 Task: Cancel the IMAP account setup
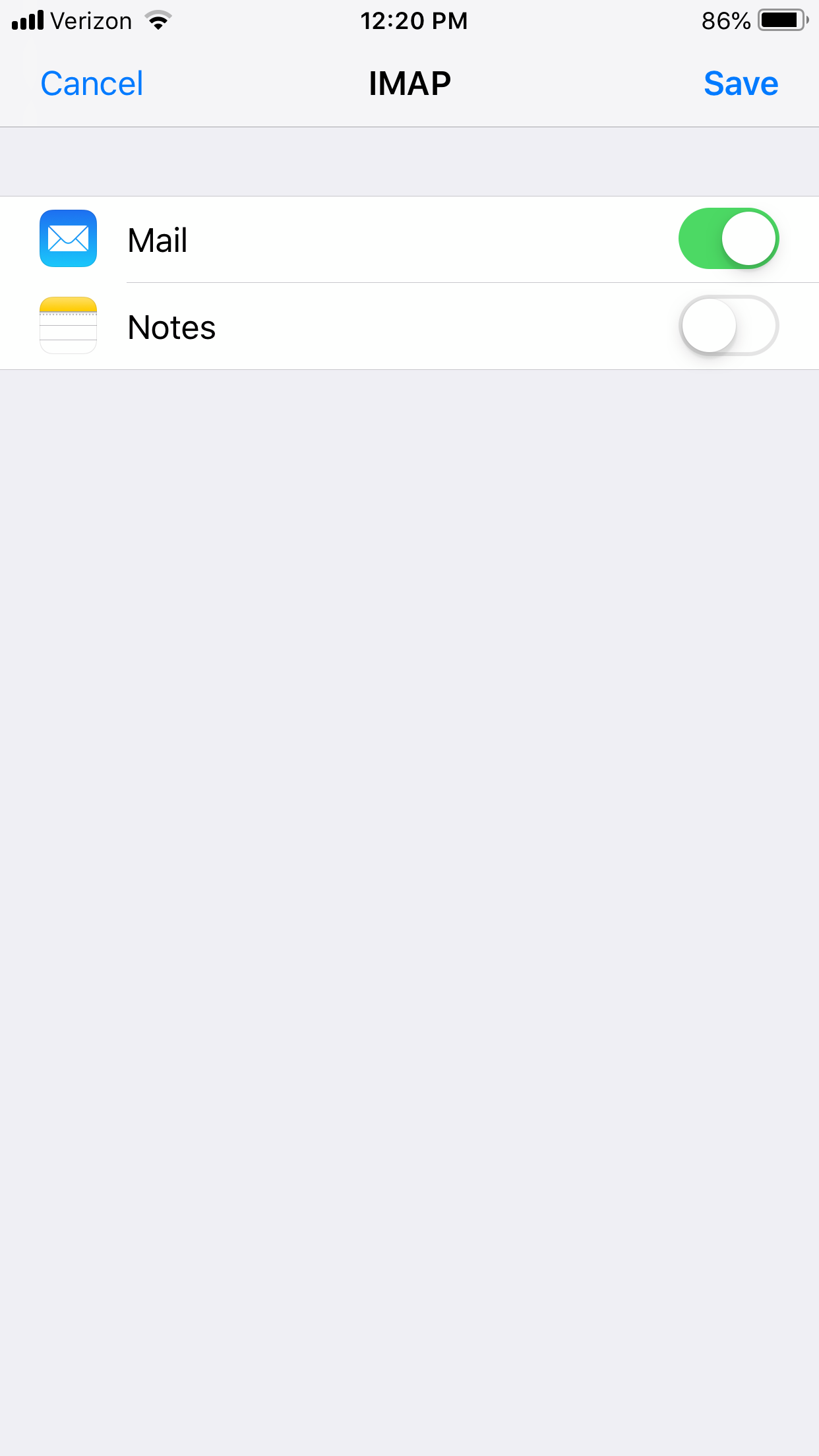point(92,84)
